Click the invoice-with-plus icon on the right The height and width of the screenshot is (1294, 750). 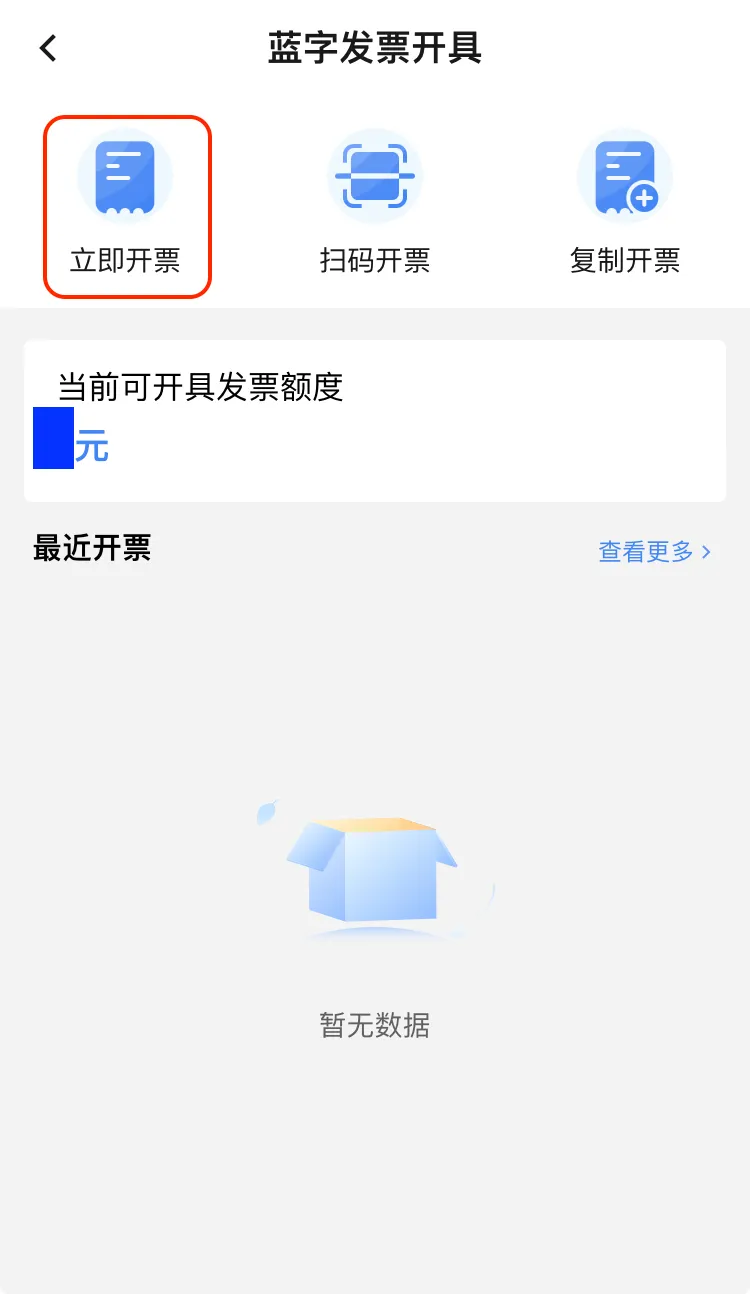pos(624,175)
